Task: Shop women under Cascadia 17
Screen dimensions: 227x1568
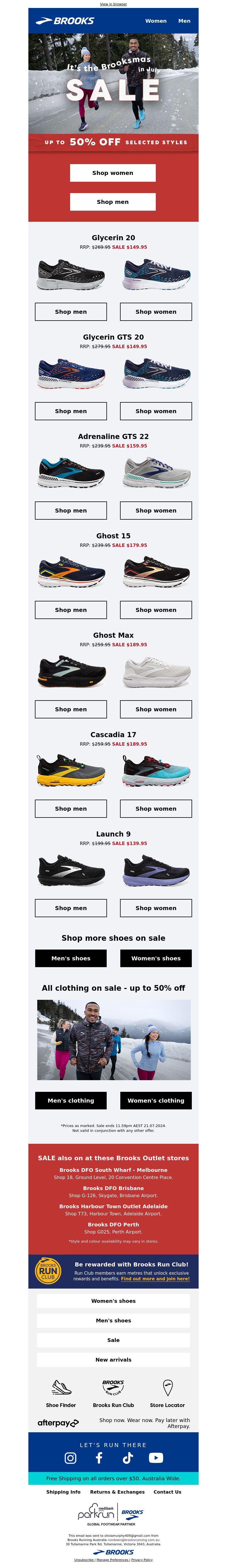Action: 156,808
